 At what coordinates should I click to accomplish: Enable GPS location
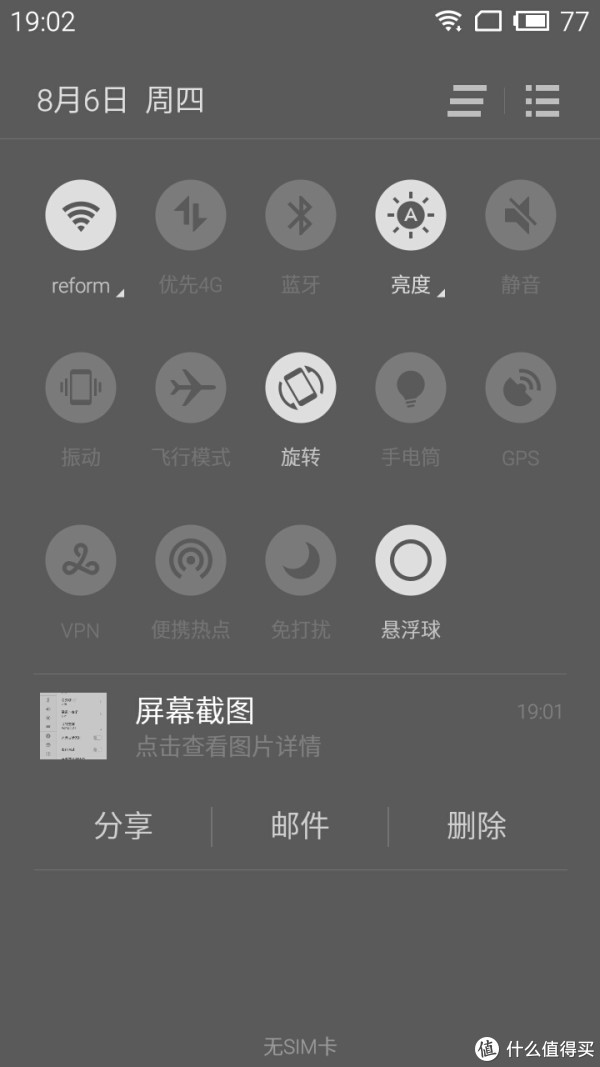click(521, 387)
